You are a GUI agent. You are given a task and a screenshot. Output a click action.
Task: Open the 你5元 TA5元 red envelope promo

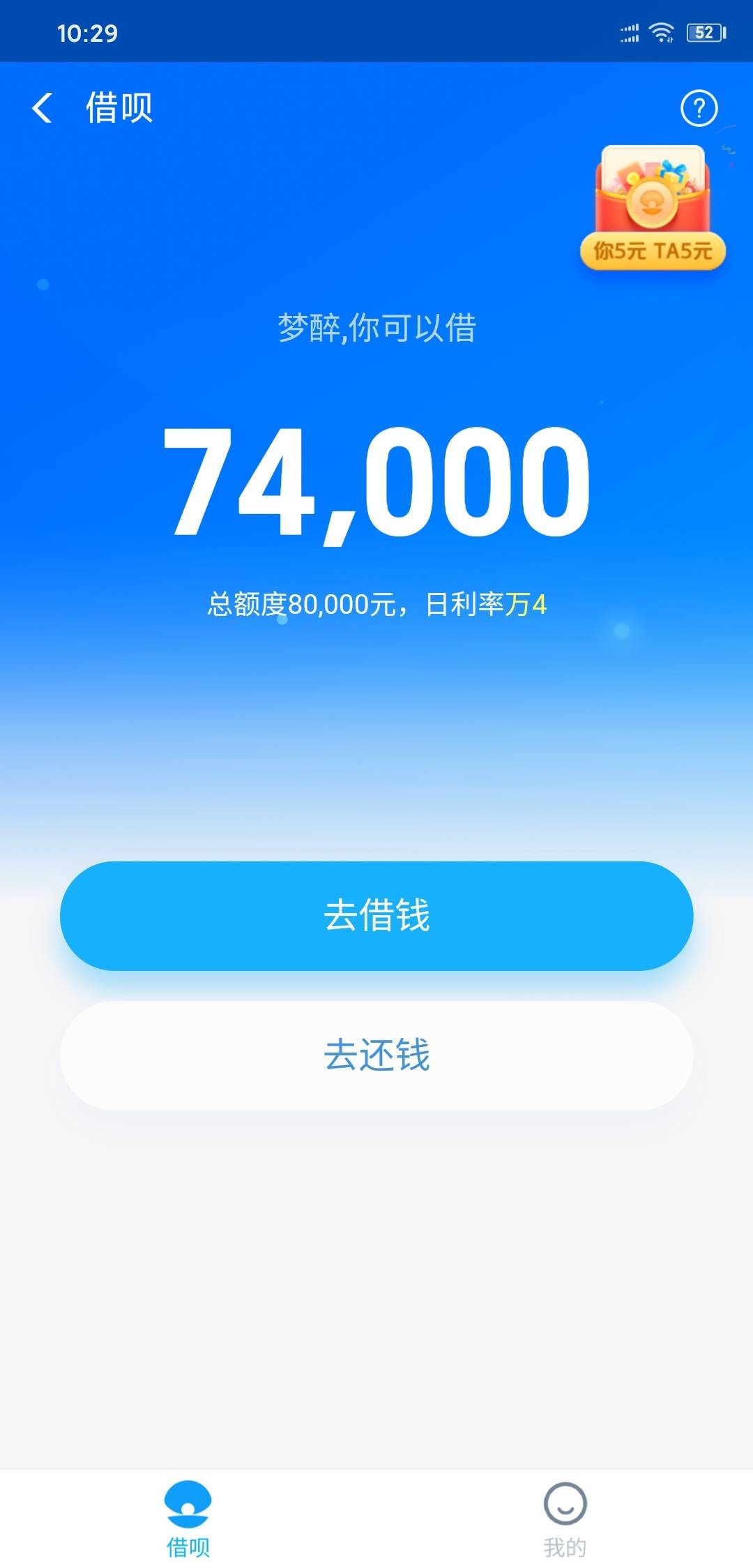(653, 209)
